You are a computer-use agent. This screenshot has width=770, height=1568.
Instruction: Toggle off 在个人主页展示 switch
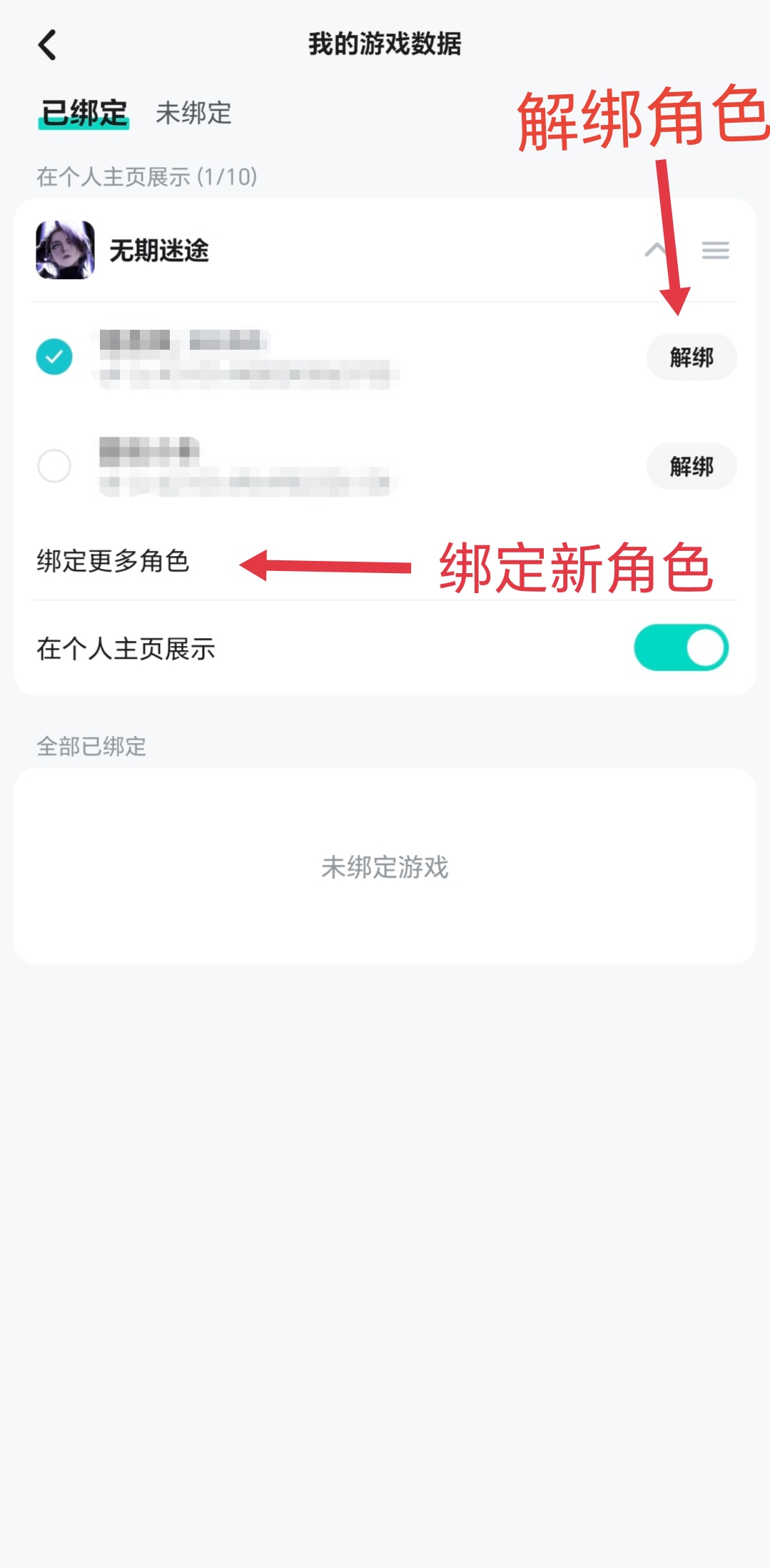[681, 648]
